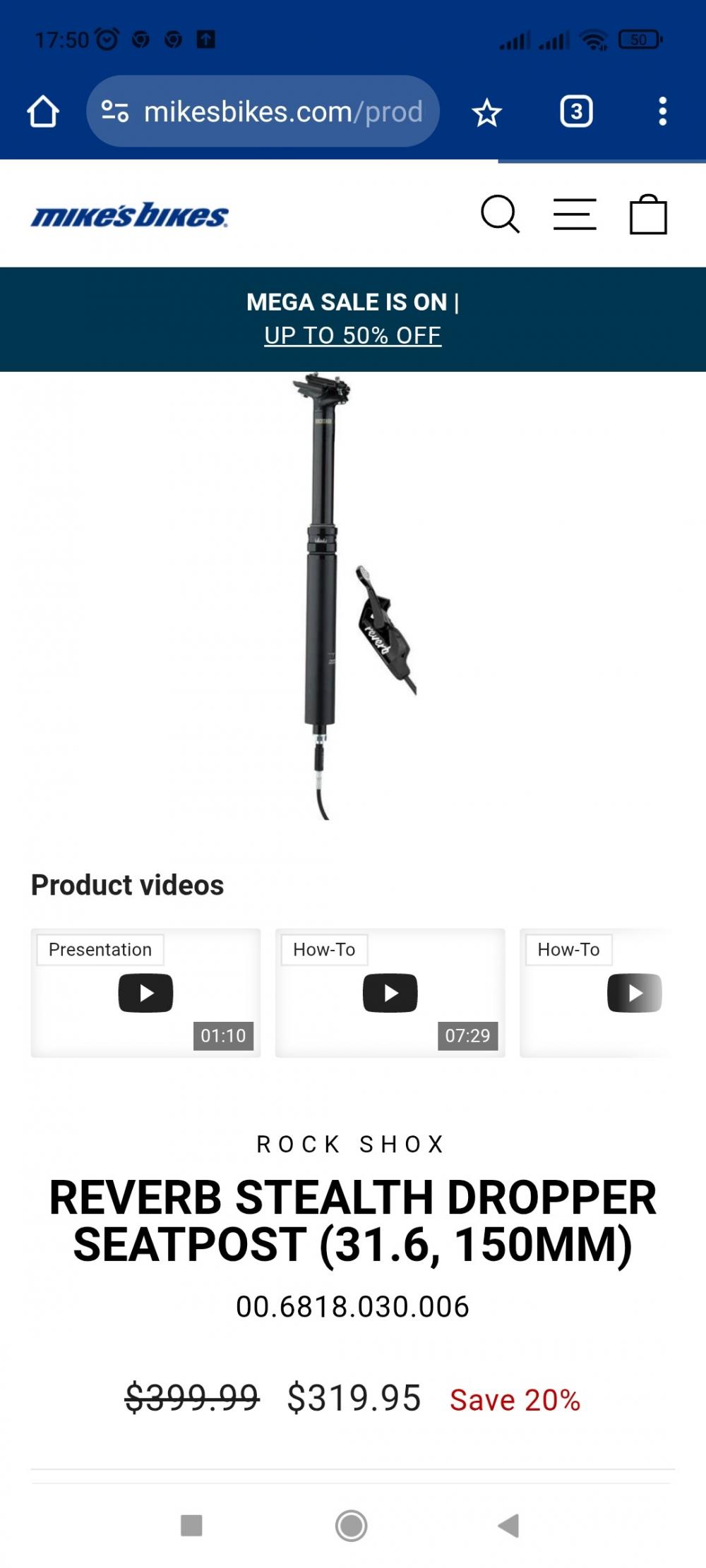Tap the mikesbikes.com address bar
The image size is (706, 1568).
263,111
